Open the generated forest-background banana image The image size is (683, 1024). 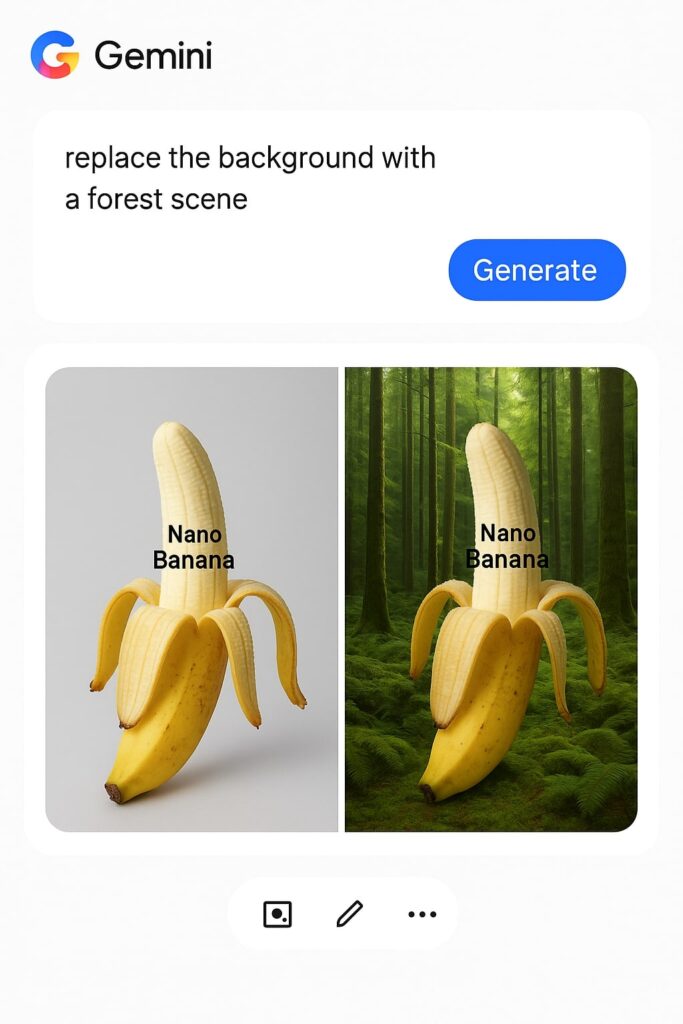[x=491, y=600]
